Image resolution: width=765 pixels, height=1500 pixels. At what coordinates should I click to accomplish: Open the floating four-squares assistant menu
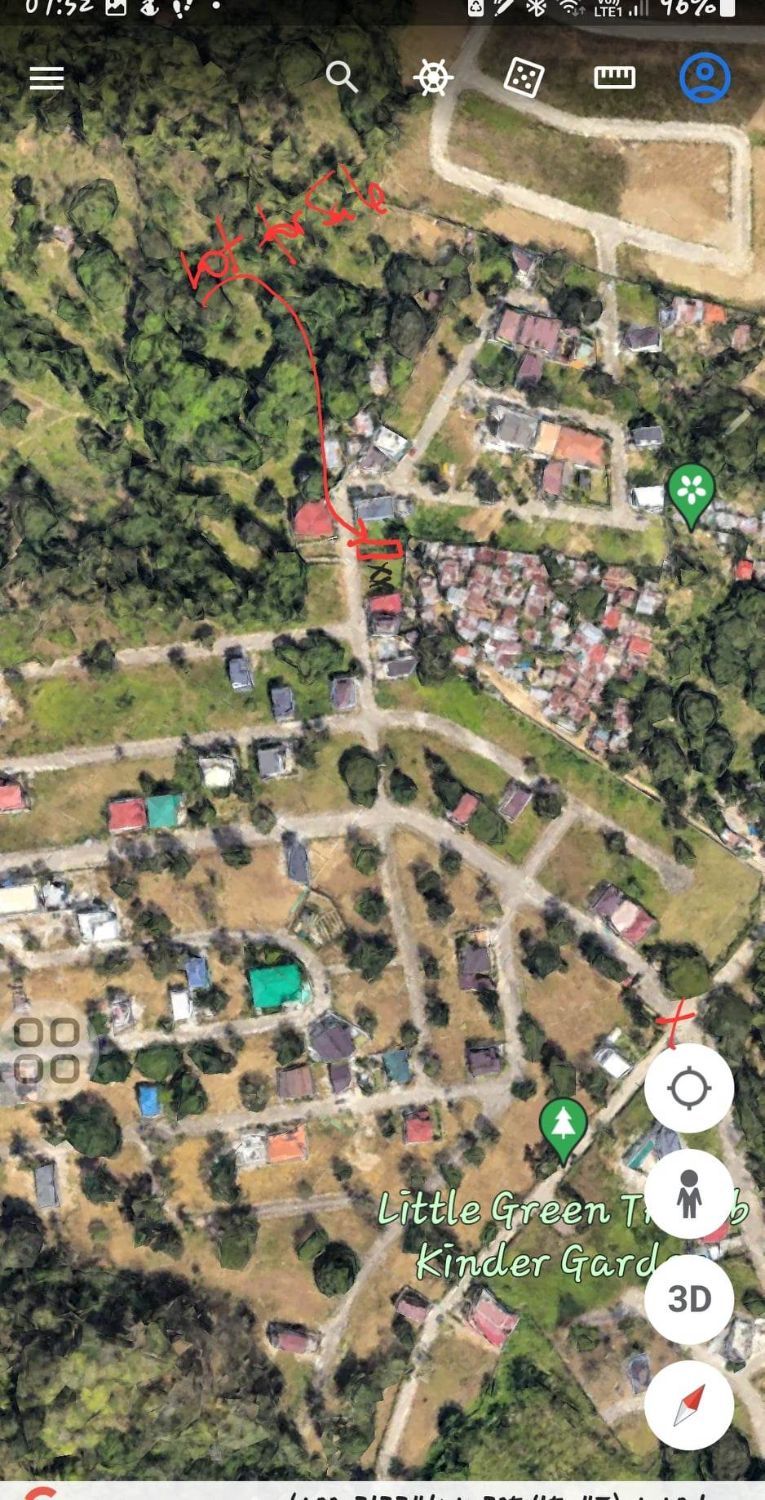[x=47, y=1050]
